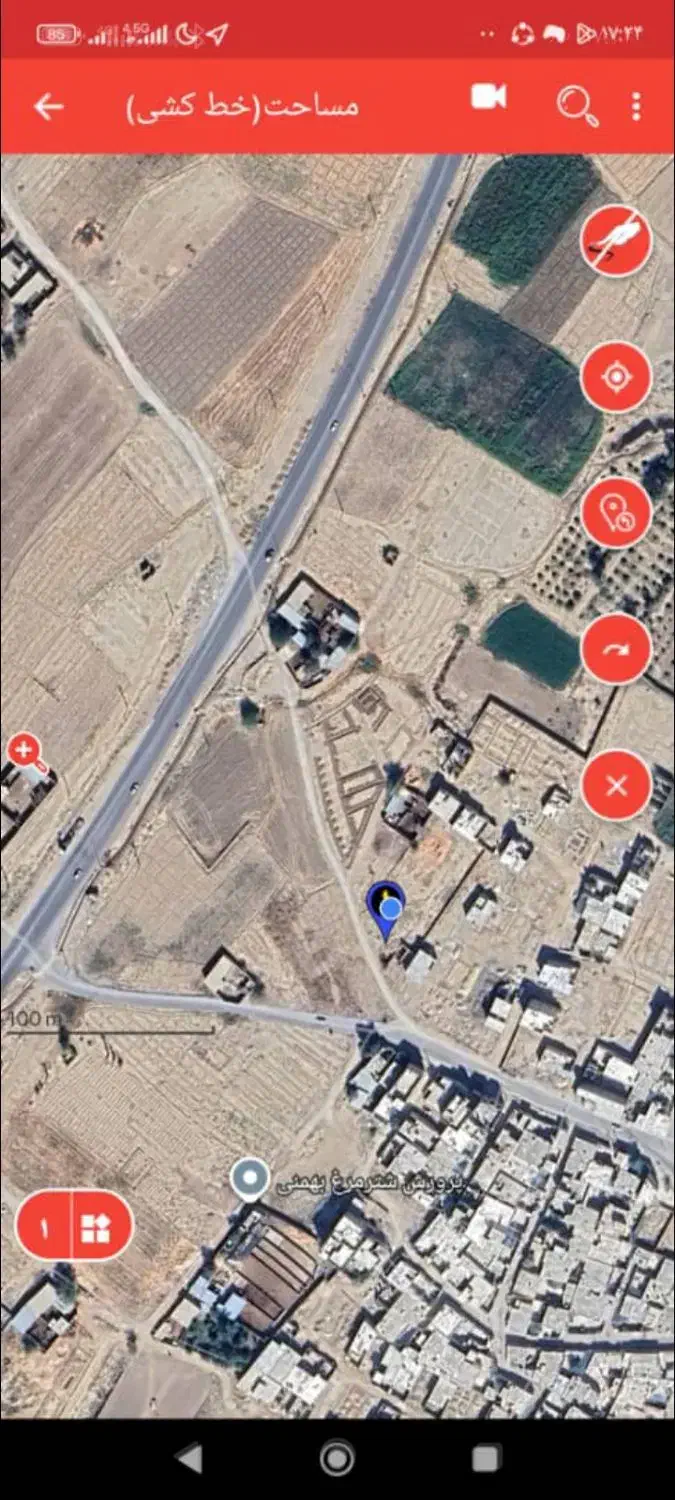Tap the video camera icon
Viewport: 675px width, 1500px height.
489,97
